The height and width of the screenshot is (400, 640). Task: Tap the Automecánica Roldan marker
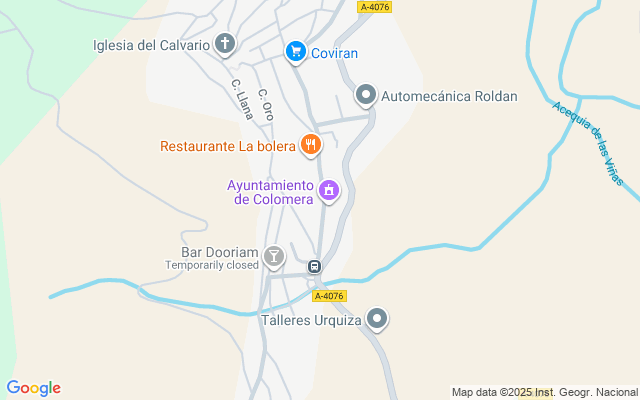click(x=366, y=96)
